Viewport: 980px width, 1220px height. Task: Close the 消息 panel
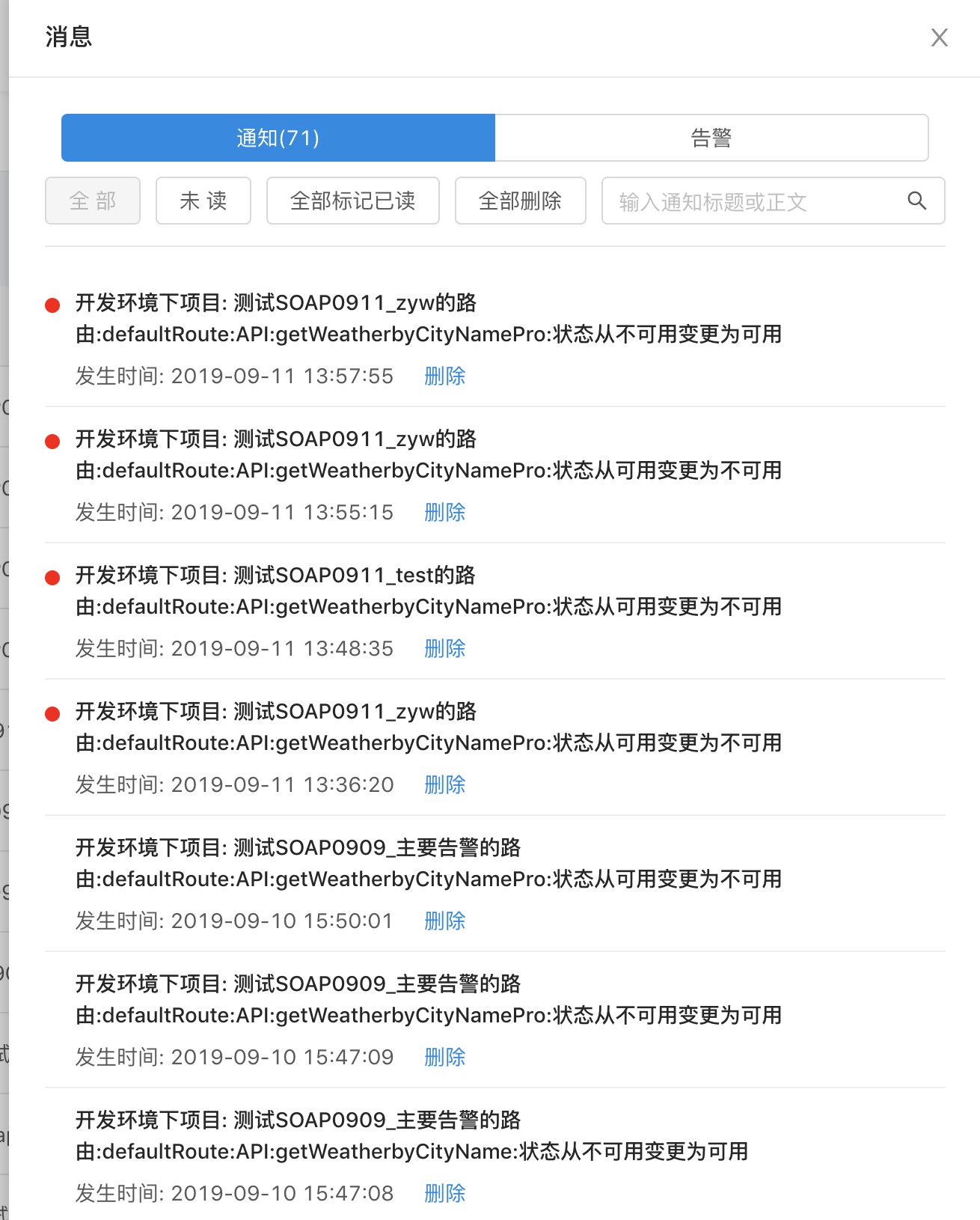coord(939,37)
